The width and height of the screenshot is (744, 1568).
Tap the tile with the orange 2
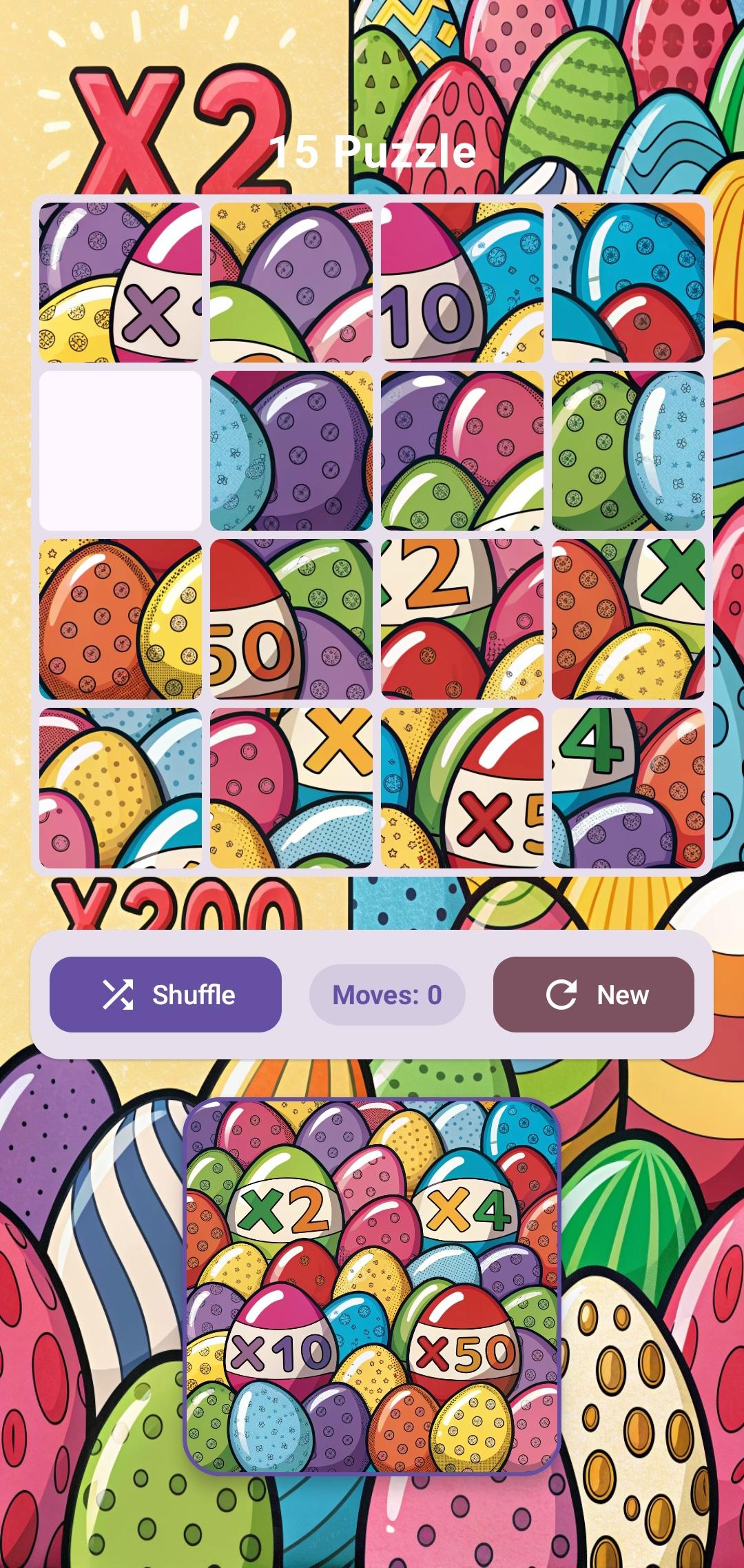coord(462,619)
